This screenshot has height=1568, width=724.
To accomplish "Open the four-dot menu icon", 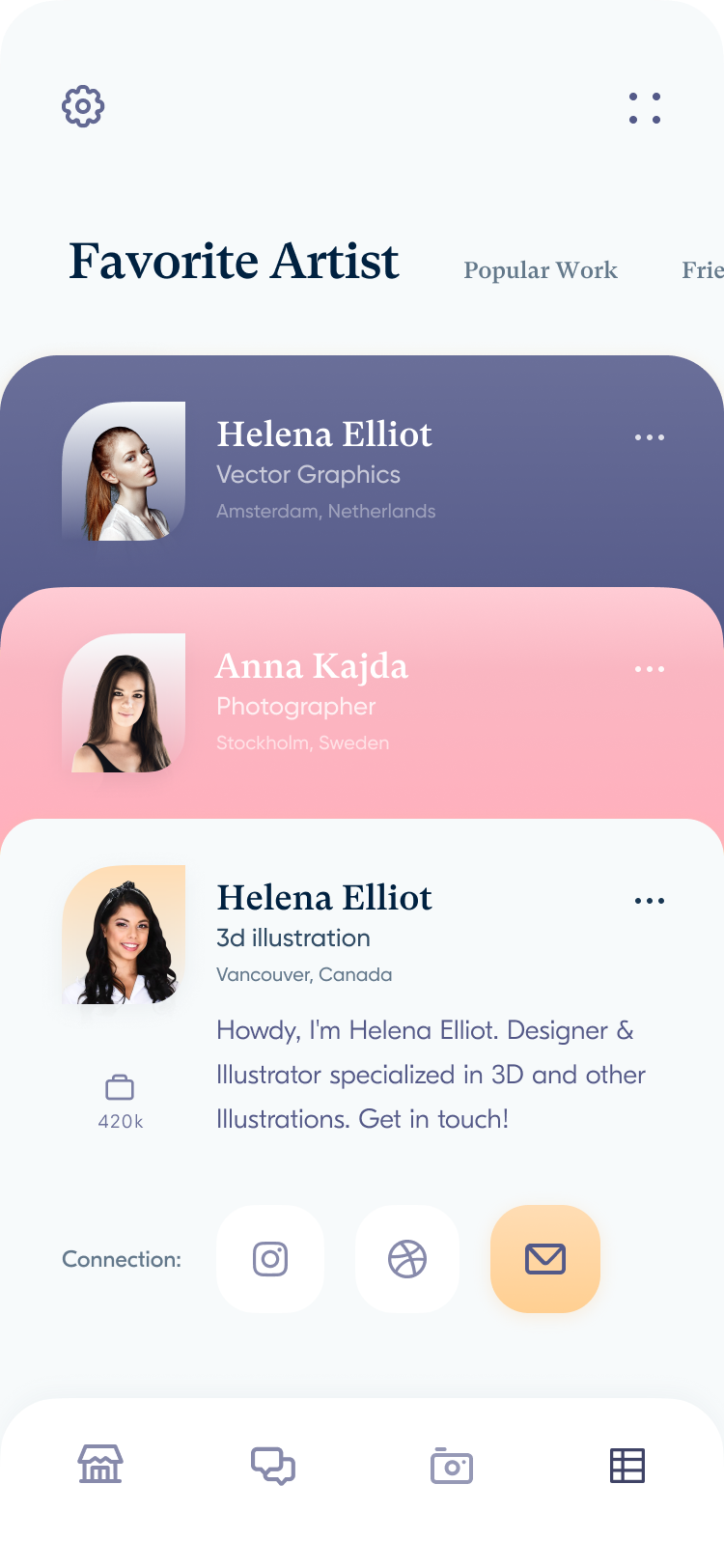I will click(645, 108).
